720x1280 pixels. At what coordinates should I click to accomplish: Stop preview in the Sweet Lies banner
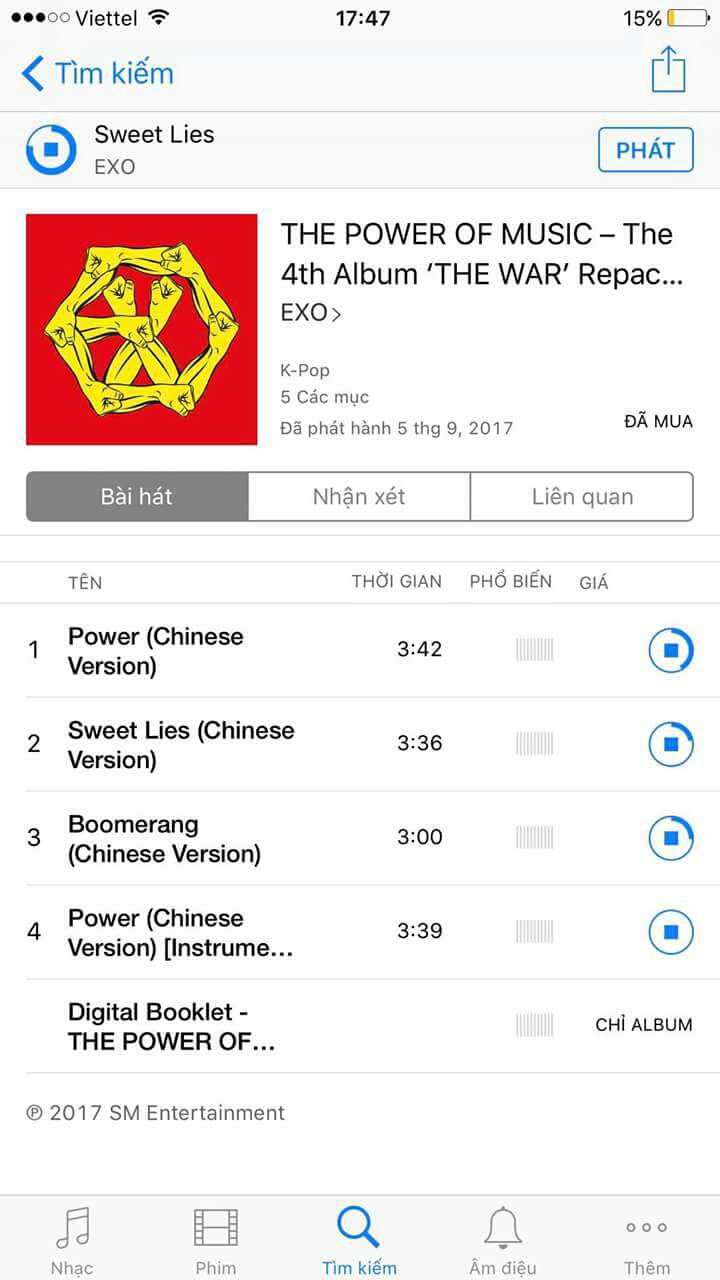point(51,150)
